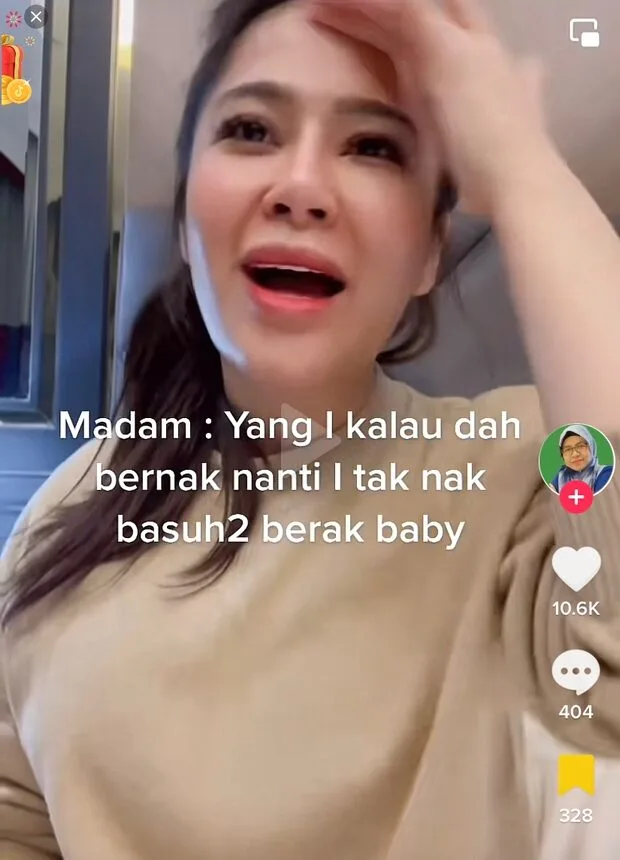Follow the creator with the plus button
The height and width of the screenshot is (860, 620).
(576, 497)
